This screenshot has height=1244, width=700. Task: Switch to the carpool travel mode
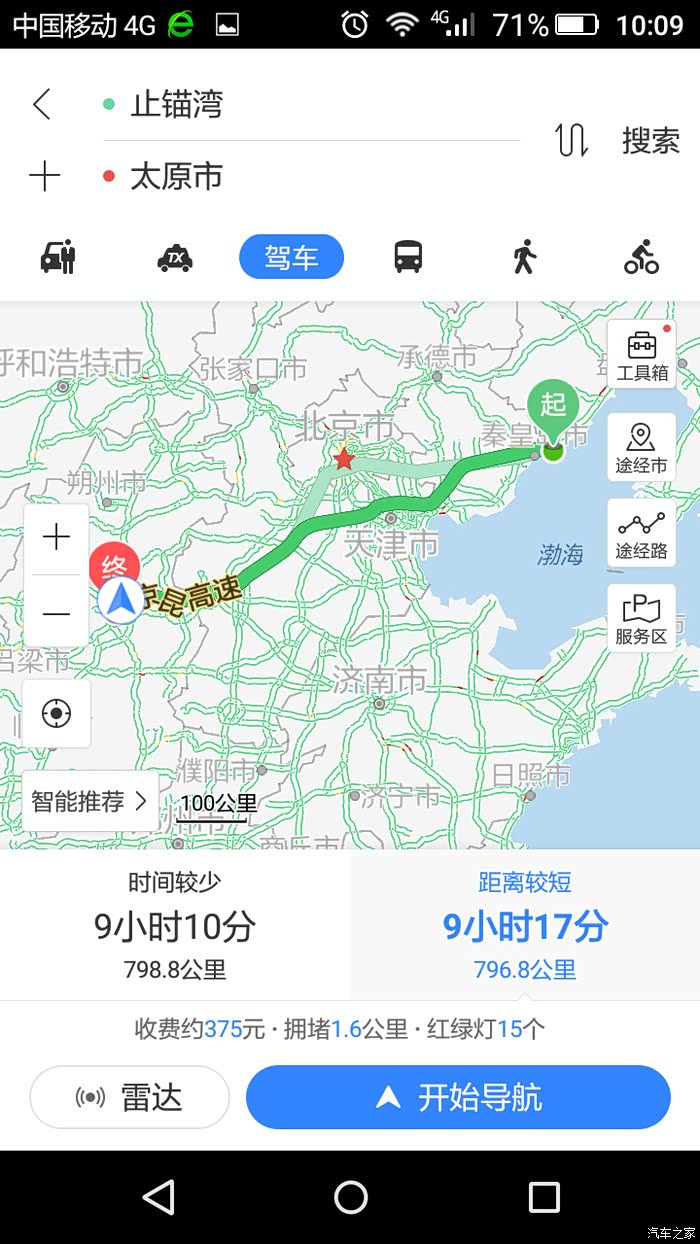click(x=58, y=257)
